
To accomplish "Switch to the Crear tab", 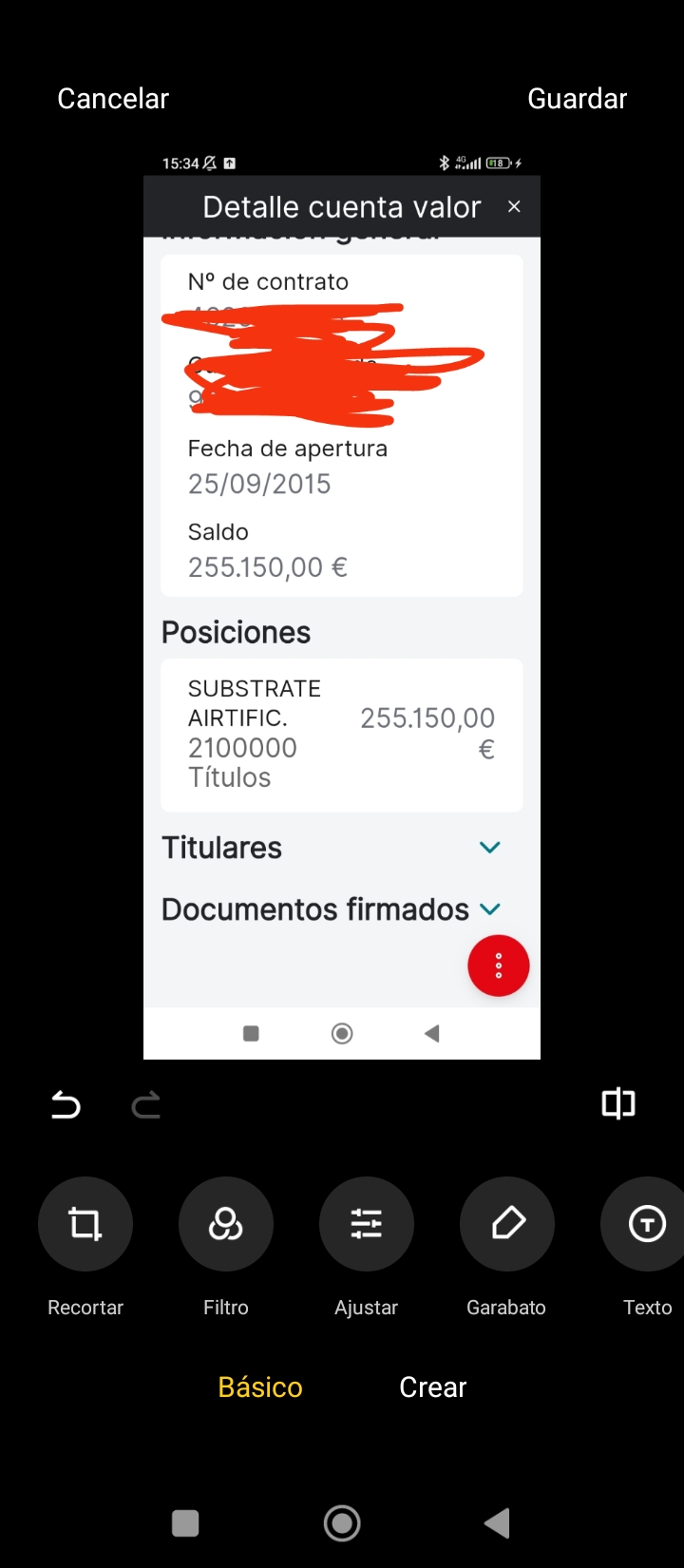I will [x=433, y=1387].
